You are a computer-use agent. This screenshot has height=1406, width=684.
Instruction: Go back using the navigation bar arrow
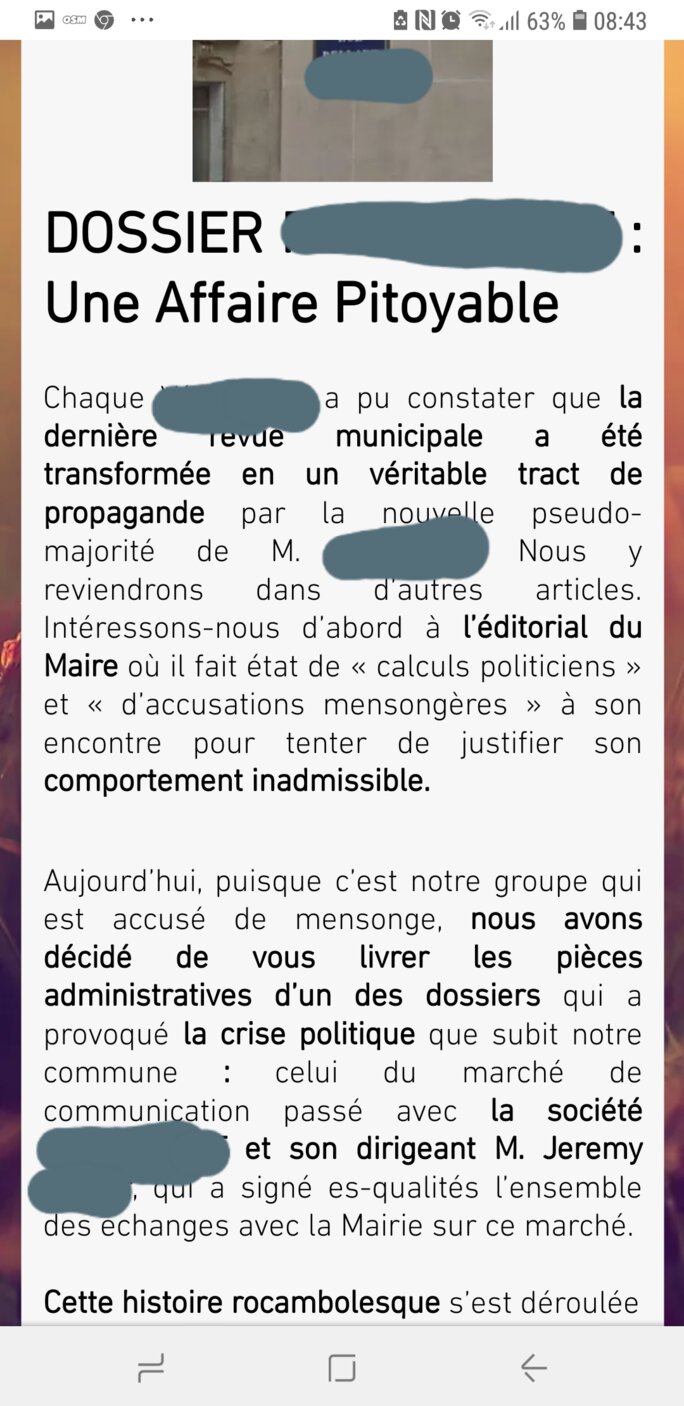click(x=533, y=1367)
